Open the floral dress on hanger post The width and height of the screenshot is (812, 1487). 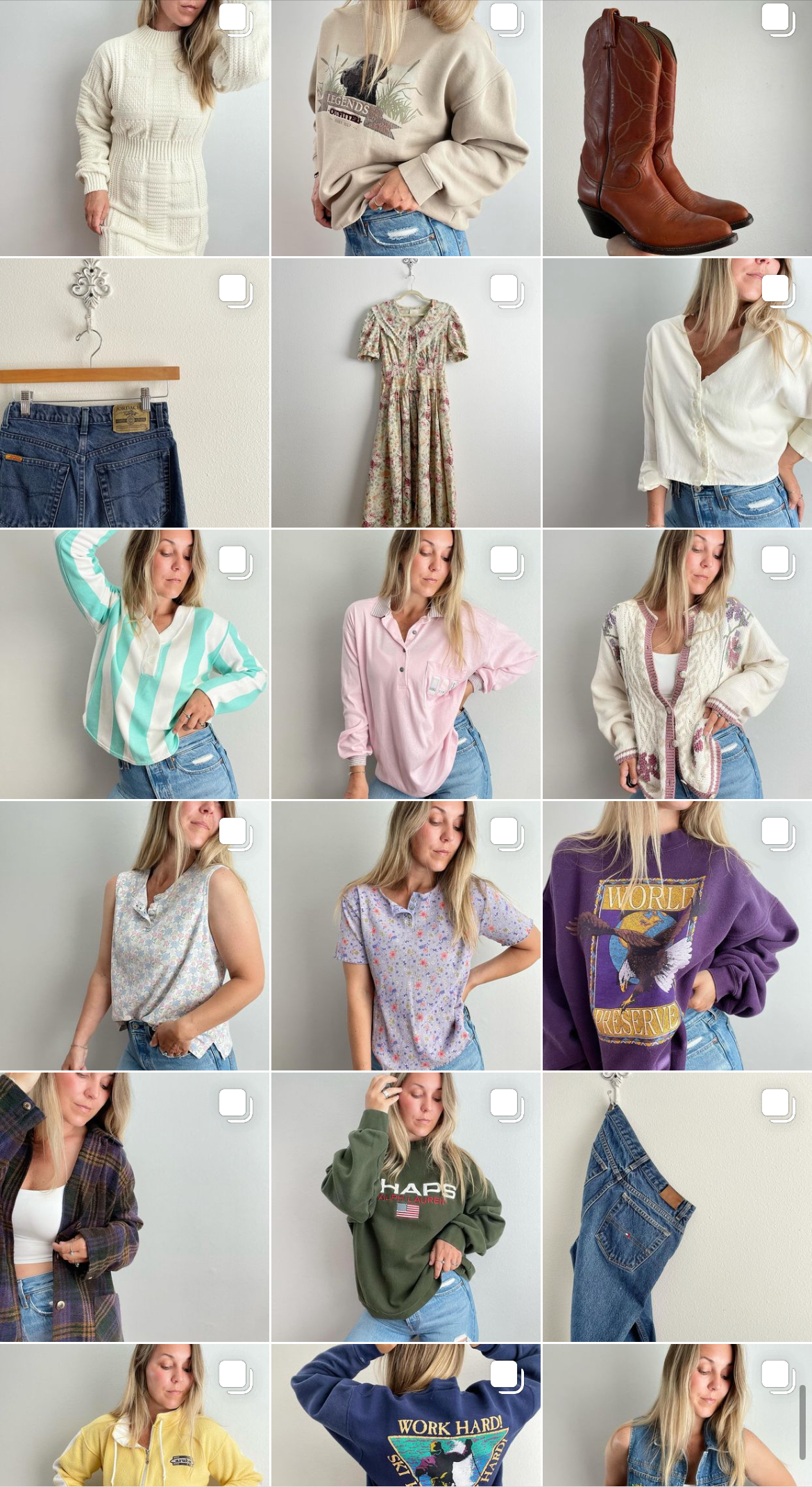[x=405, y=393]
